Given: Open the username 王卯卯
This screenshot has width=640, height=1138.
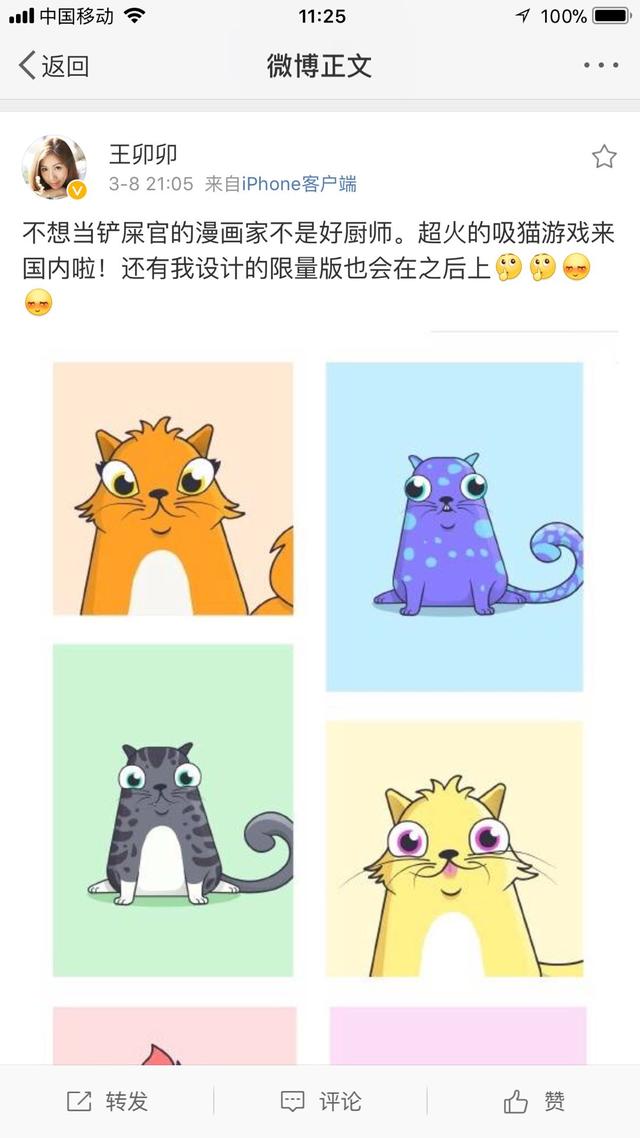Looking at the screenshot, I should pos(142,154).
